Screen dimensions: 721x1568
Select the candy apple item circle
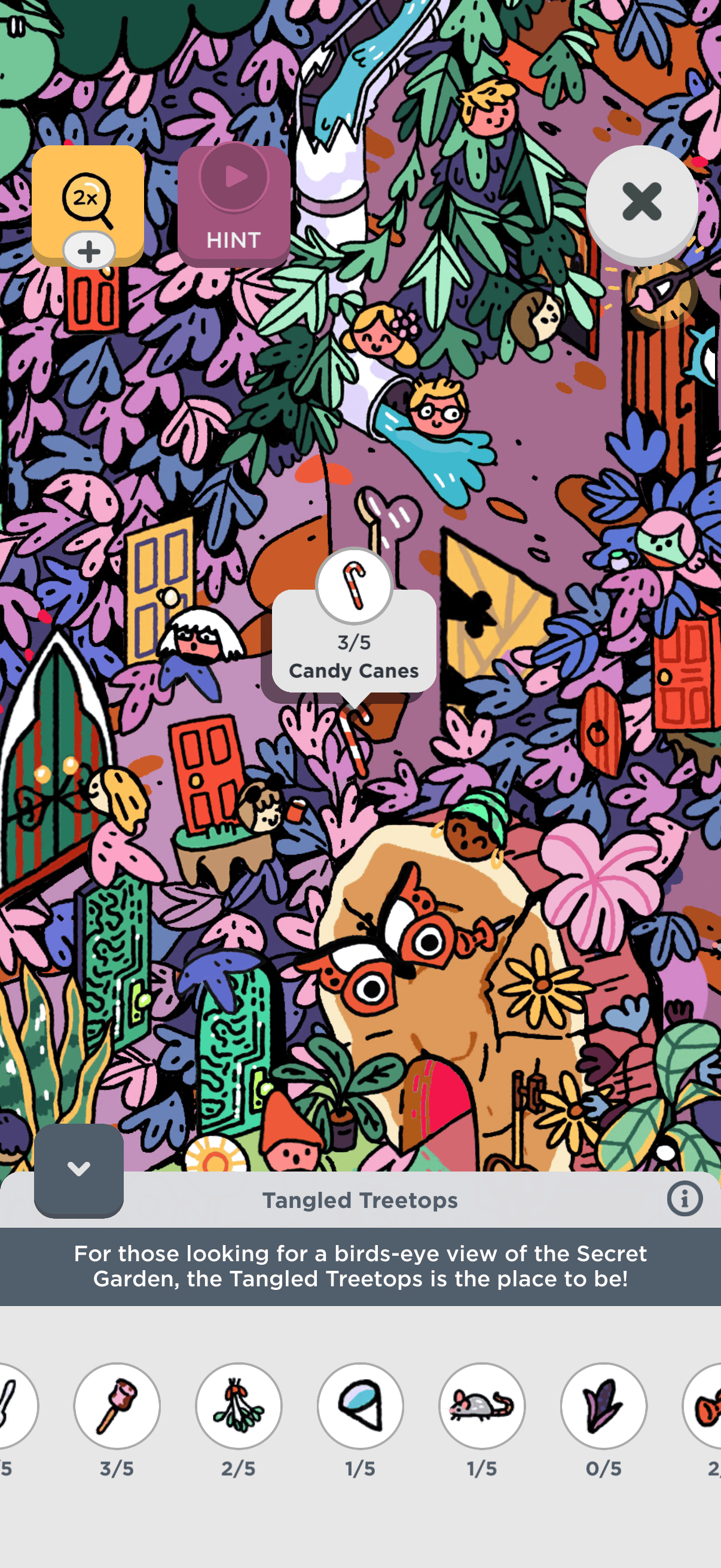tap(117, 1405)
